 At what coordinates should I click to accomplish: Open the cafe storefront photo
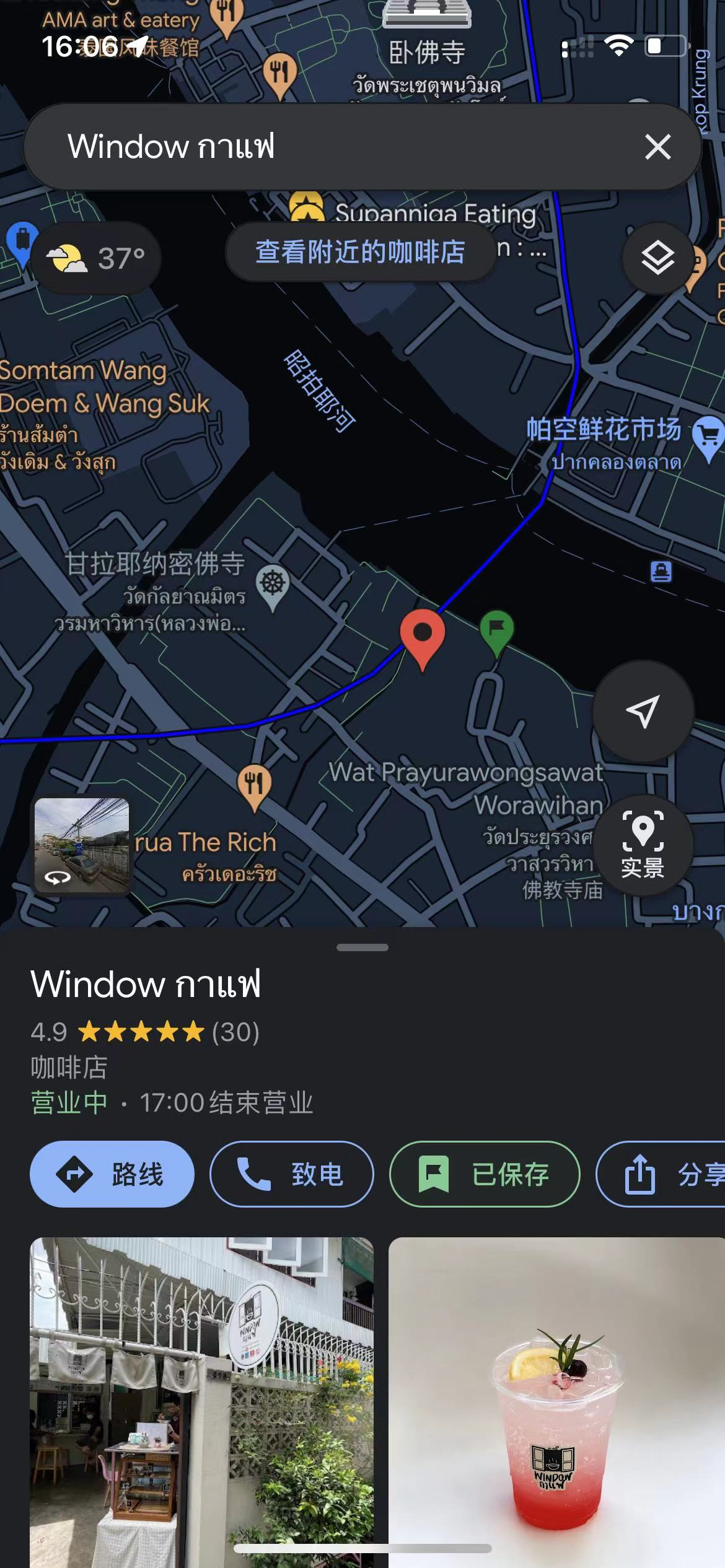201,1400
